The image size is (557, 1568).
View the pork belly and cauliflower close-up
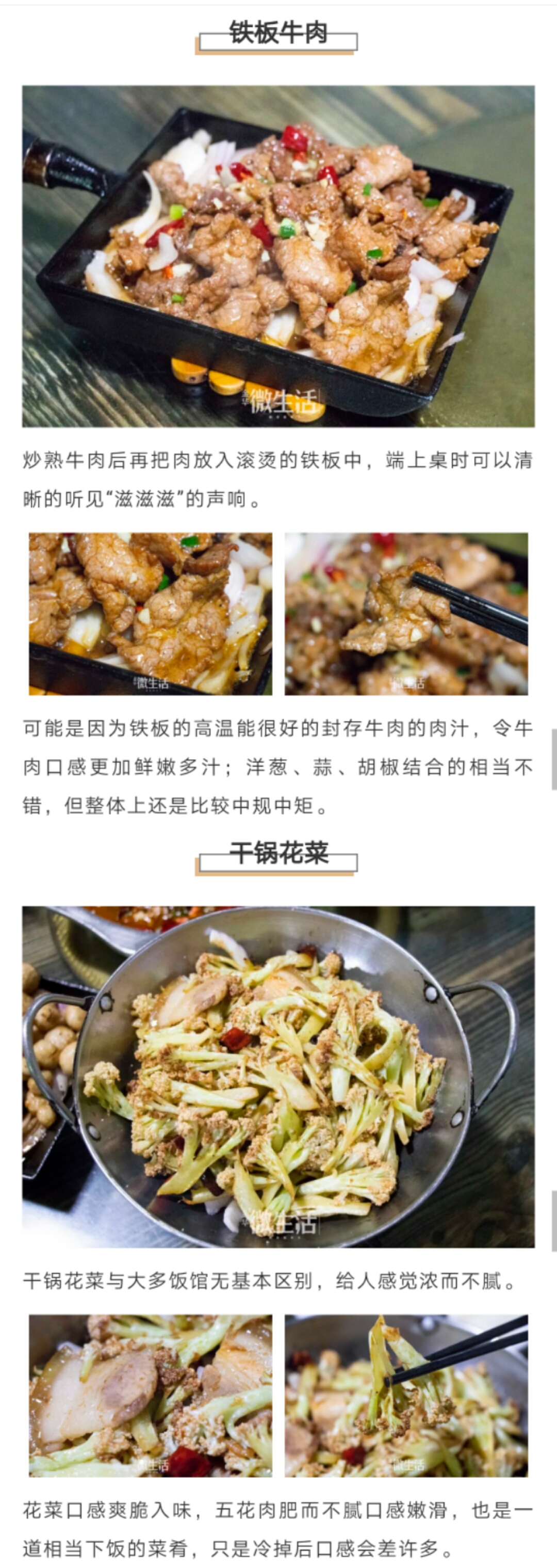point(150,1395)
